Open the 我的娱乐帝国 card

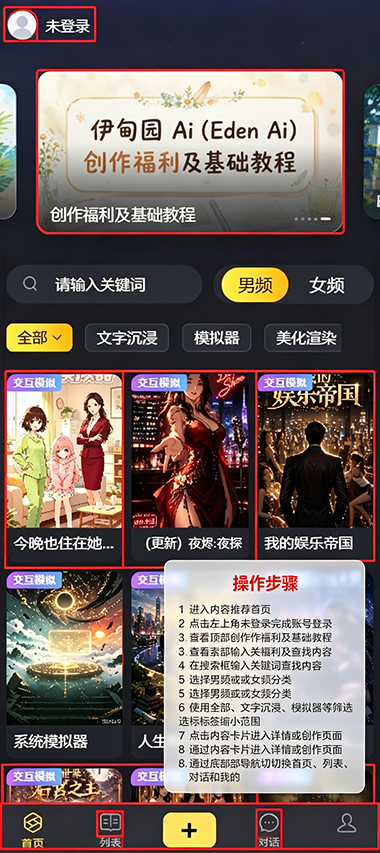(315, 468)
